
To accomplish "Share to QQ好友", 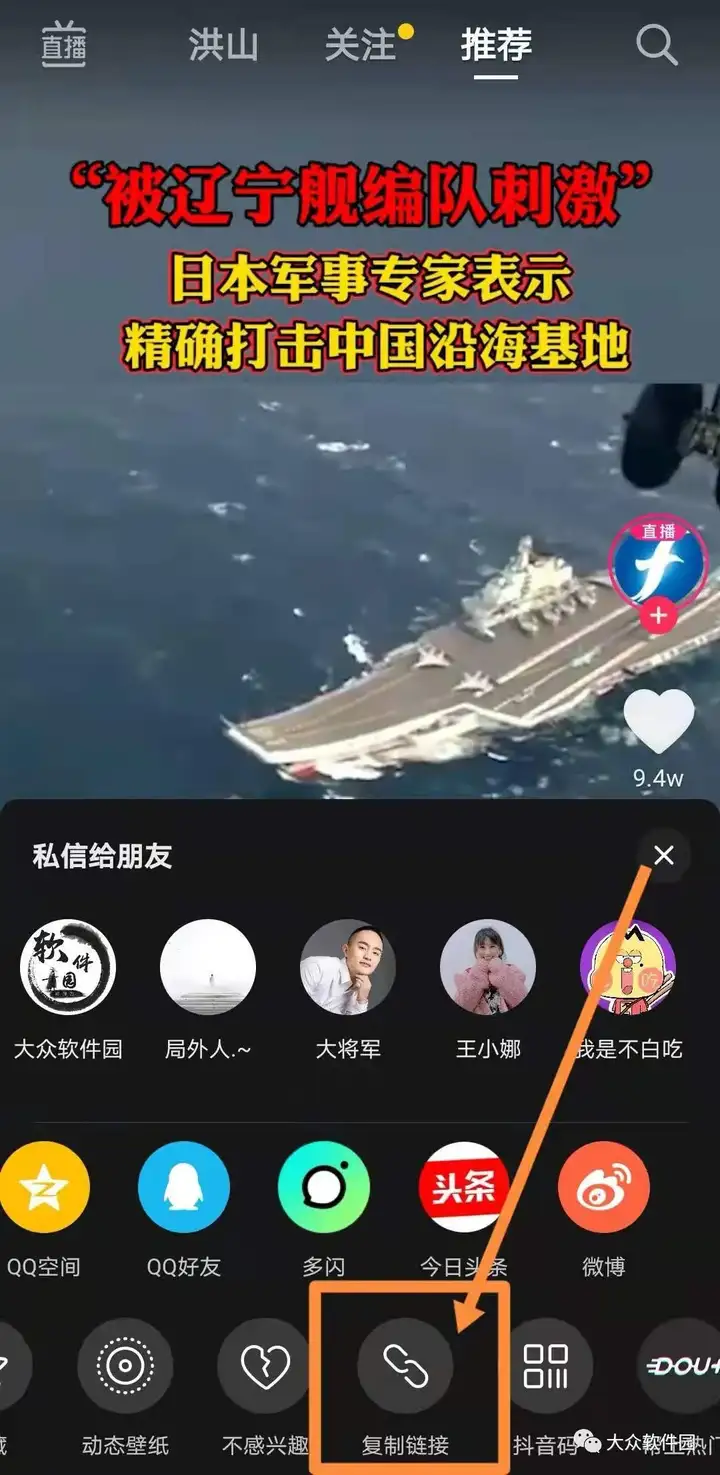I will (x=184, y=1187).
